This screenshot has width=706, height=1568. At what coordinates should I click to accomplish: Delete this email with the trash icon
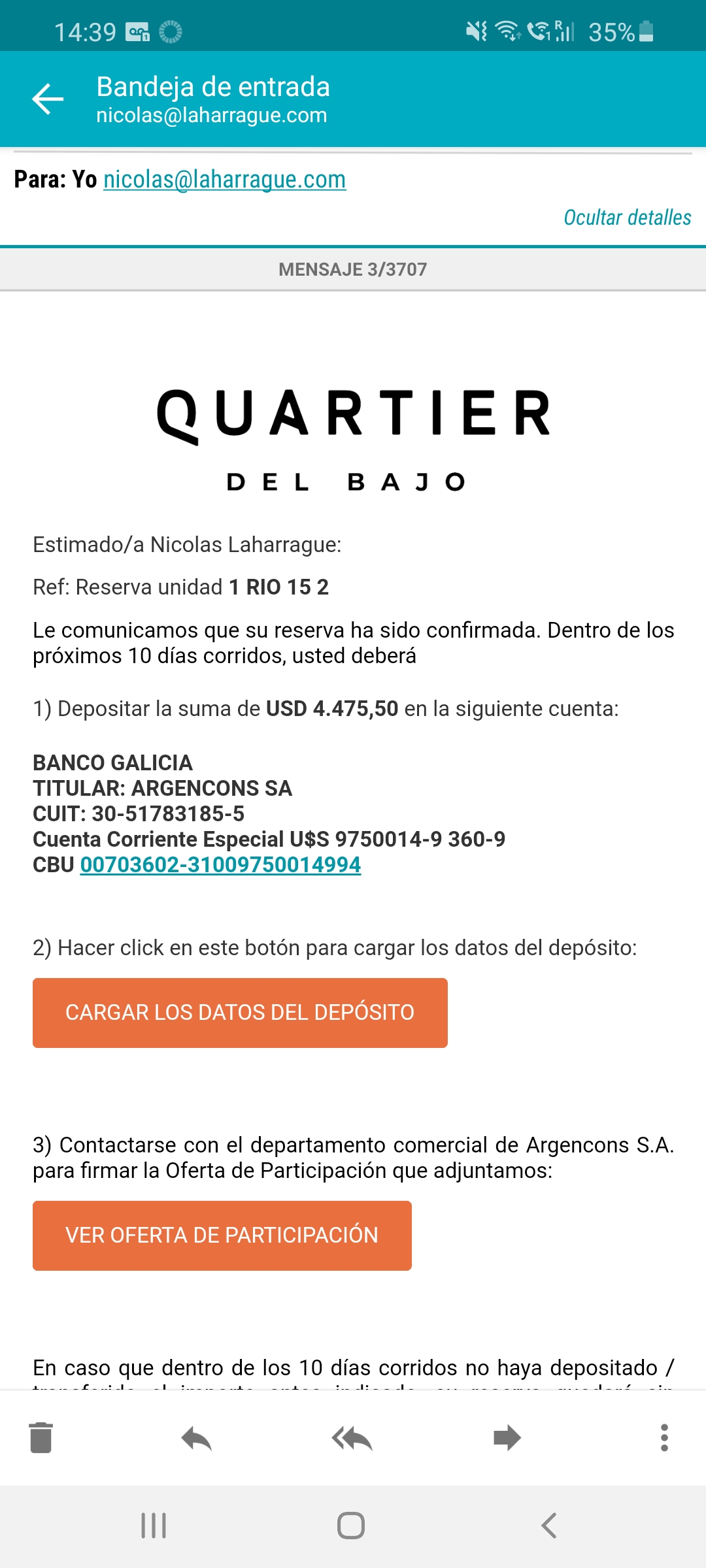[x=41, y=1437]
